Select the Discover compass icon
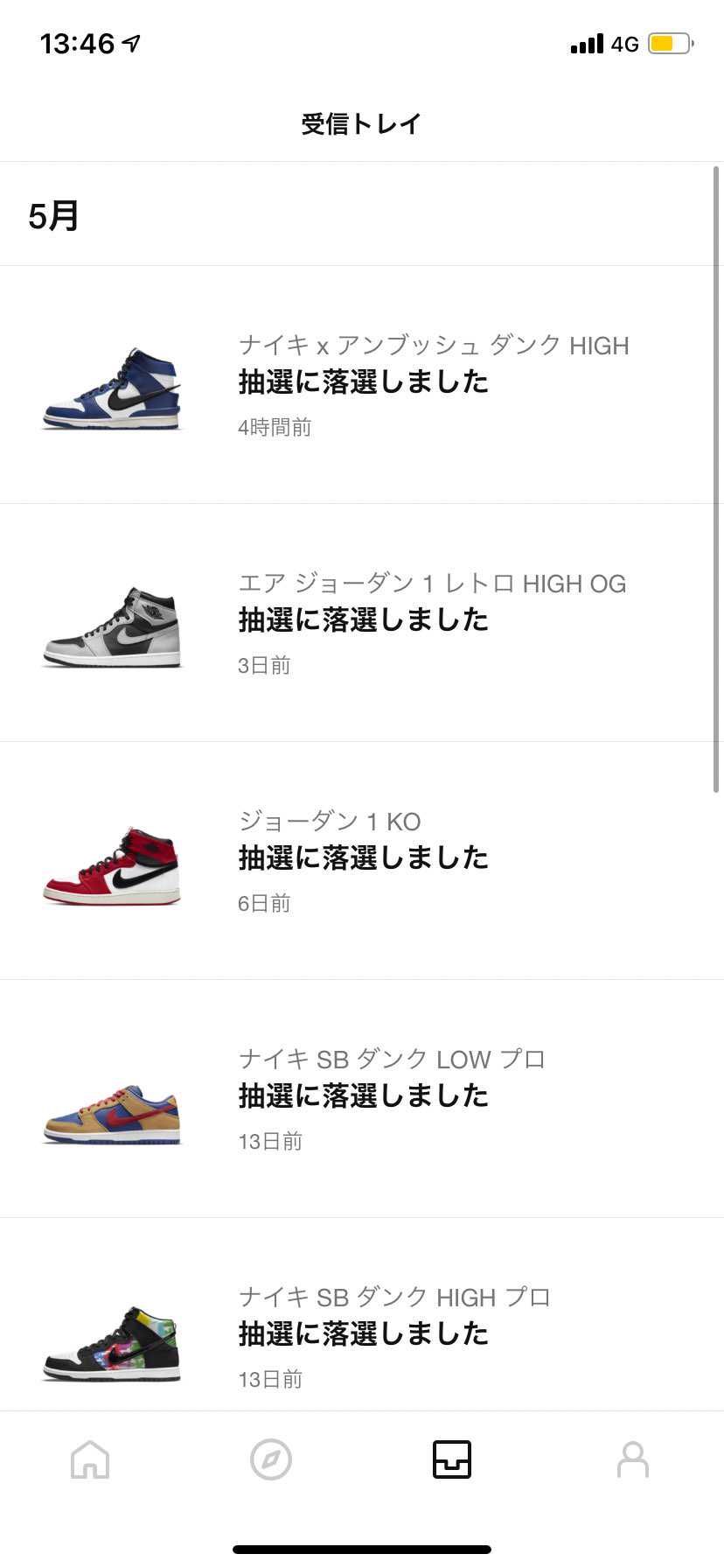 coord(271,1459)
